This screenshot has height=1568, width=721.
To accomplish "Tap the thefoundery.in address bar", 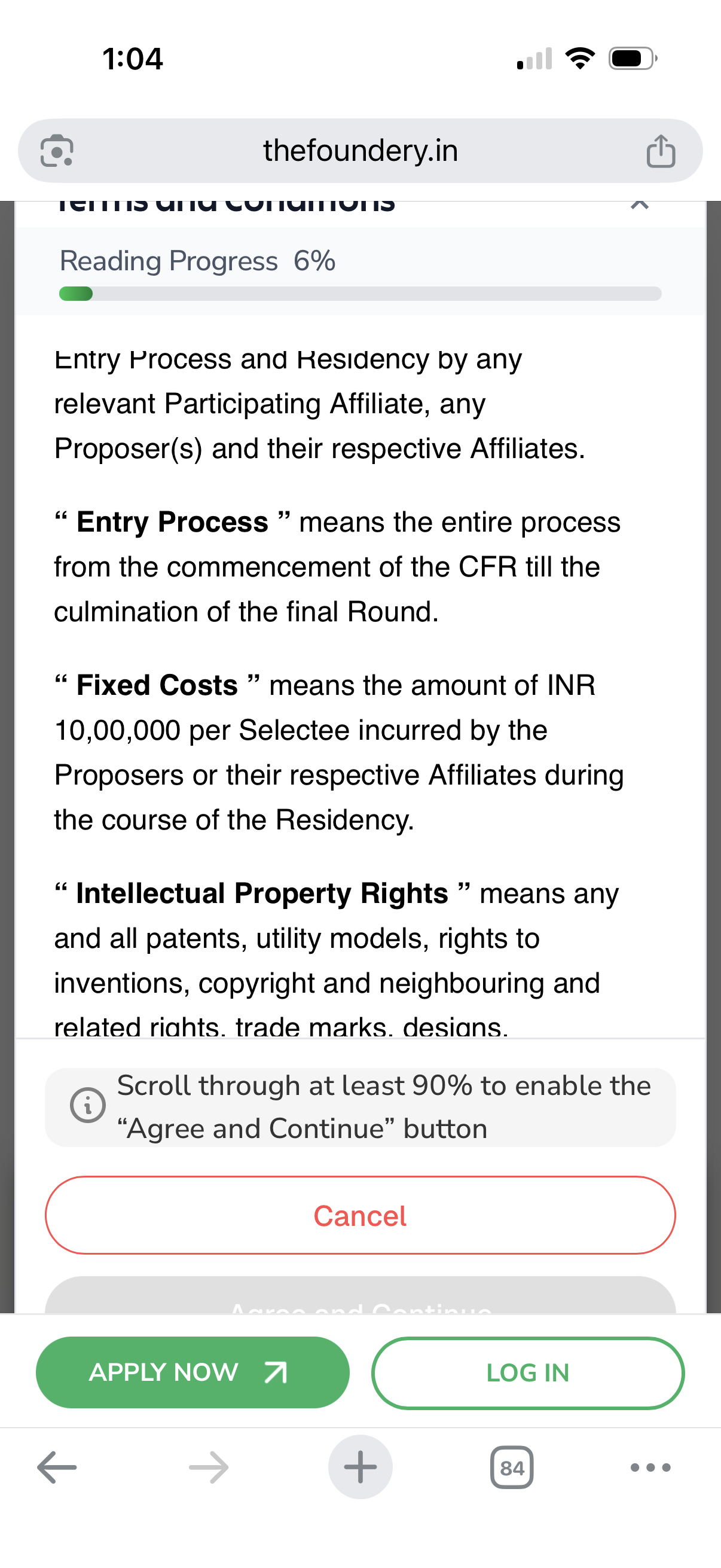I will [x=360, y=150].
